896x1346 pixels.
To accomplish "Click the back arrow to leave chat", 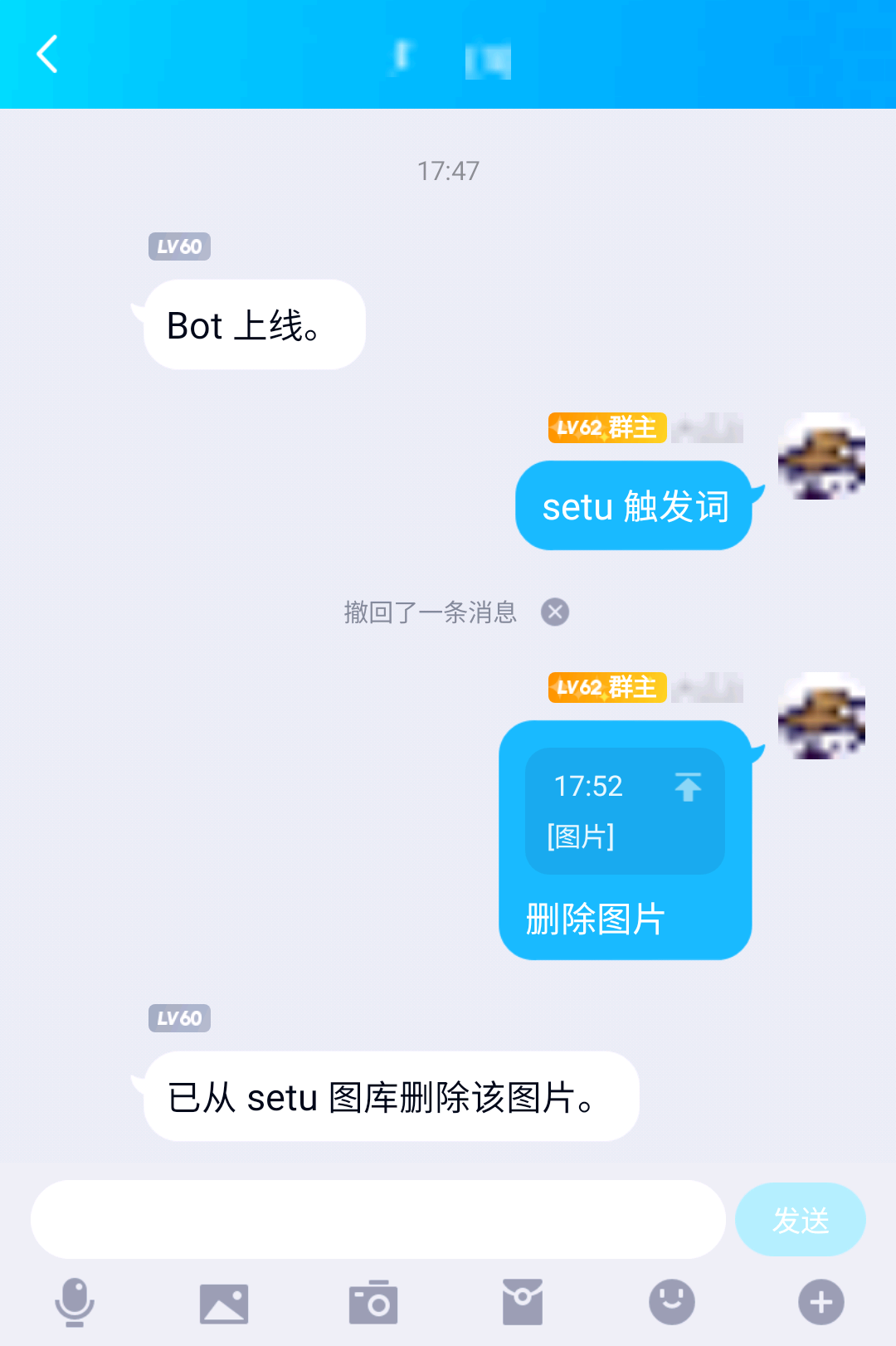I will click(x=47, y=54).
